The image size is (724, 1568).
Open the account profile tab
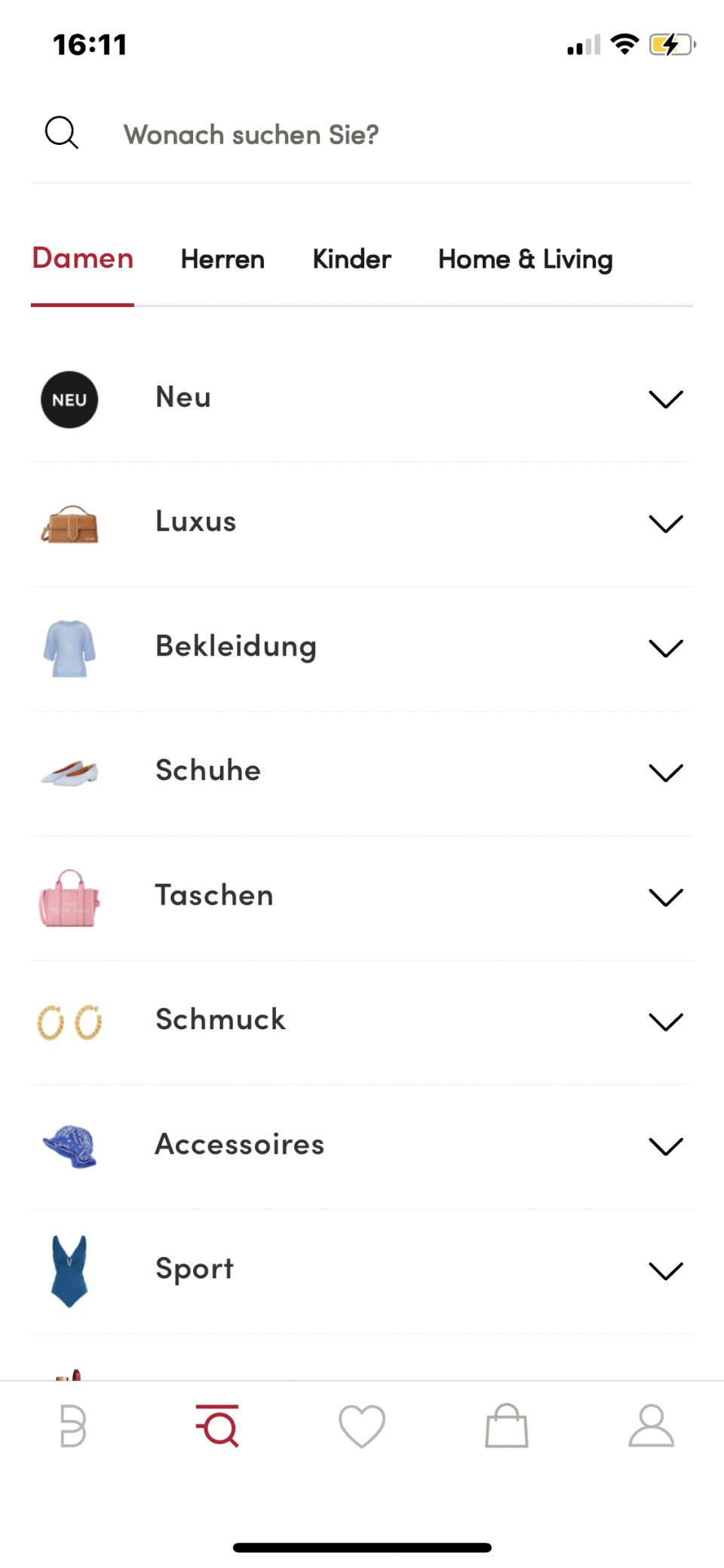pyautogui.click(x=652, y=1426)
